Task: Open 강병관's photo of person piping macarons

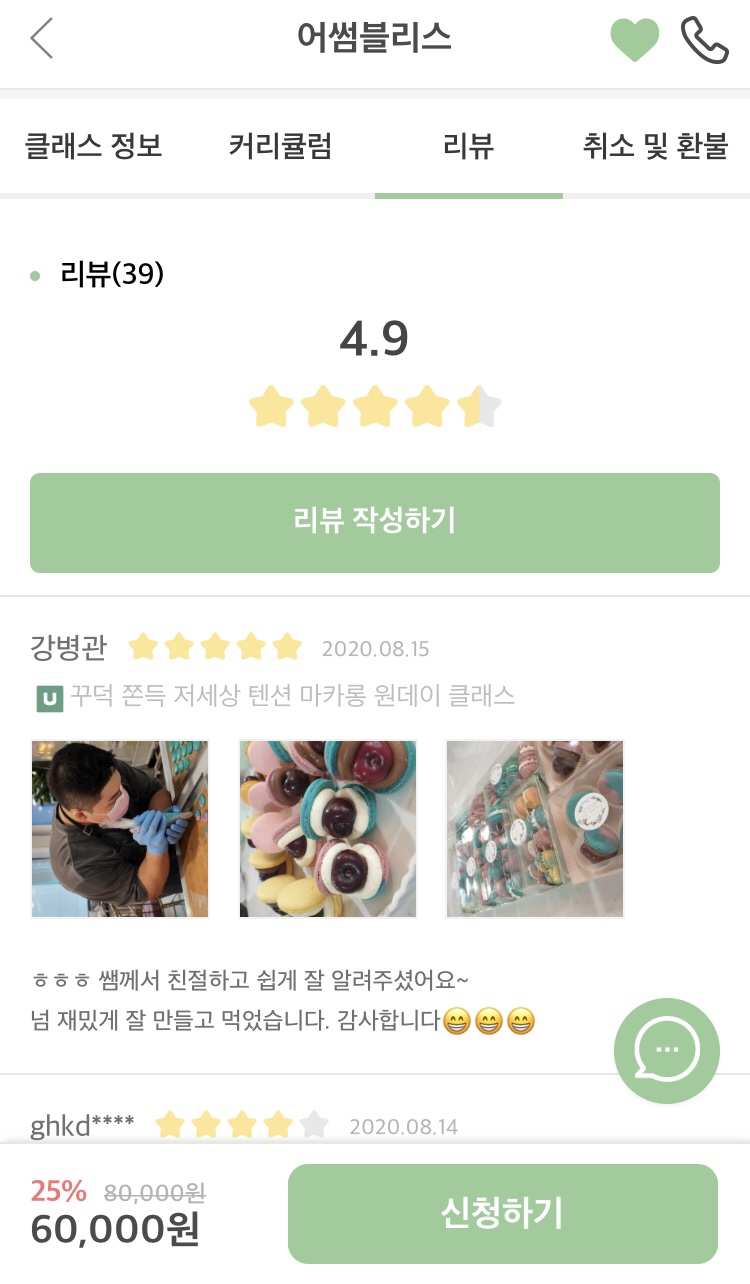Action: (120, 829)
